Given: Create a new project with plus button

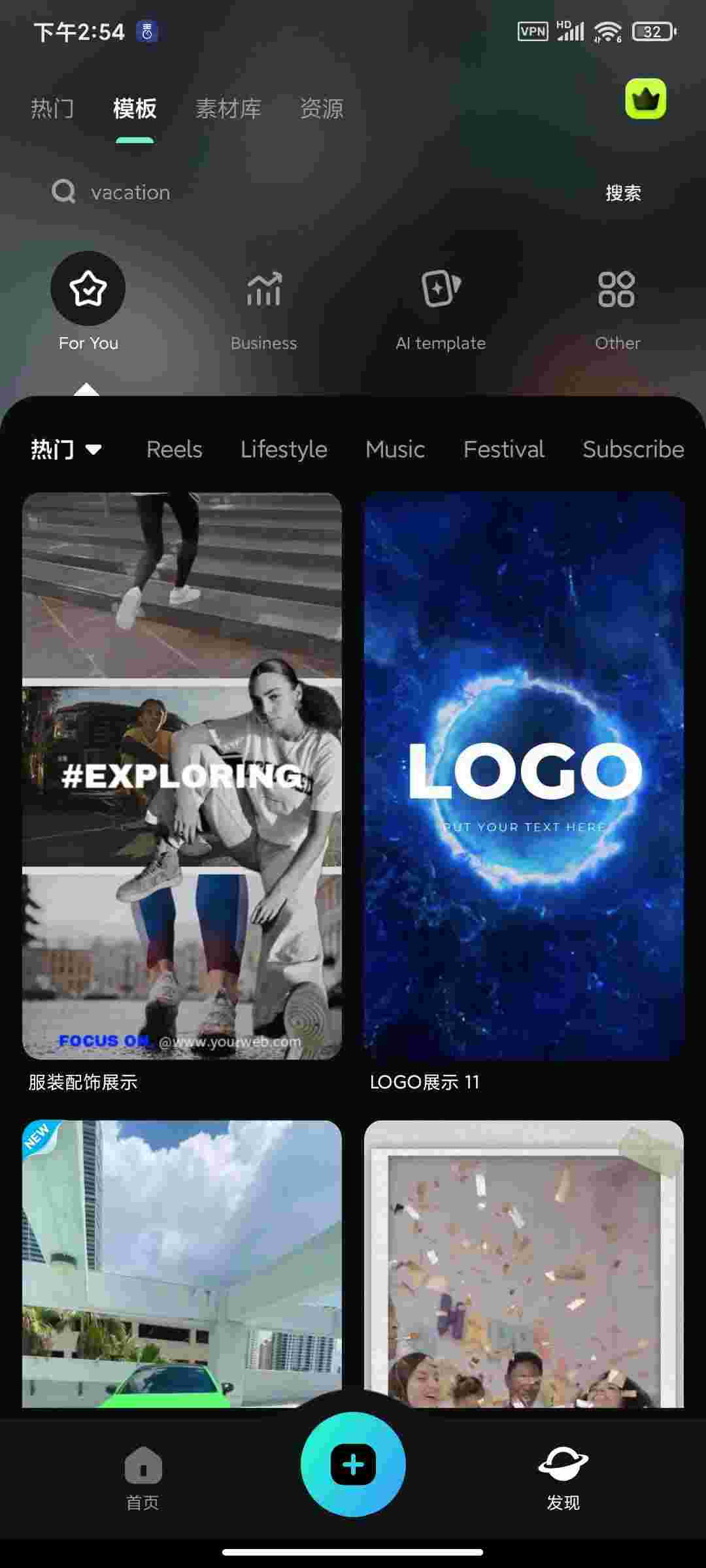Looking at the screenshot, I should point(353,1464).
